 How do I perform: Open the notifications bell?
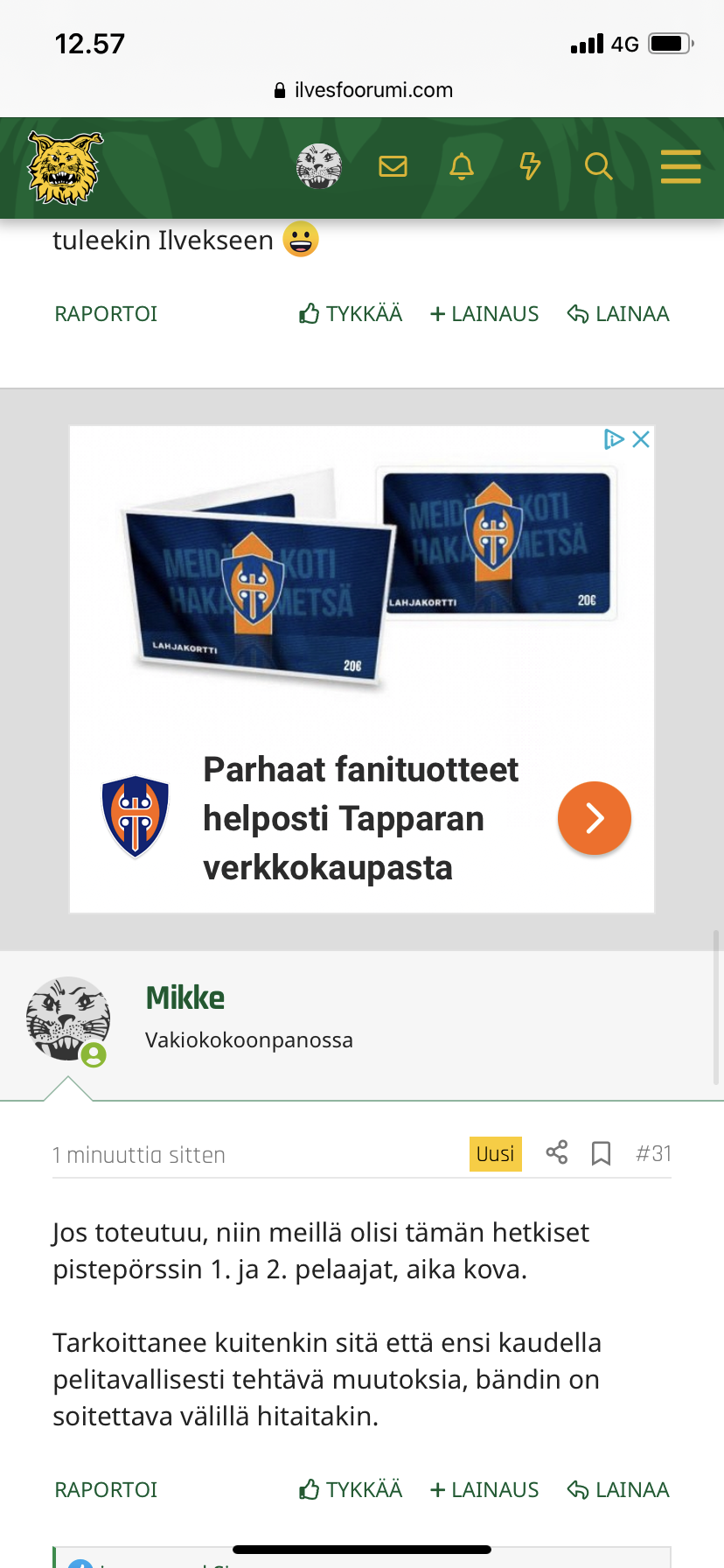click(x=462, y=166)
